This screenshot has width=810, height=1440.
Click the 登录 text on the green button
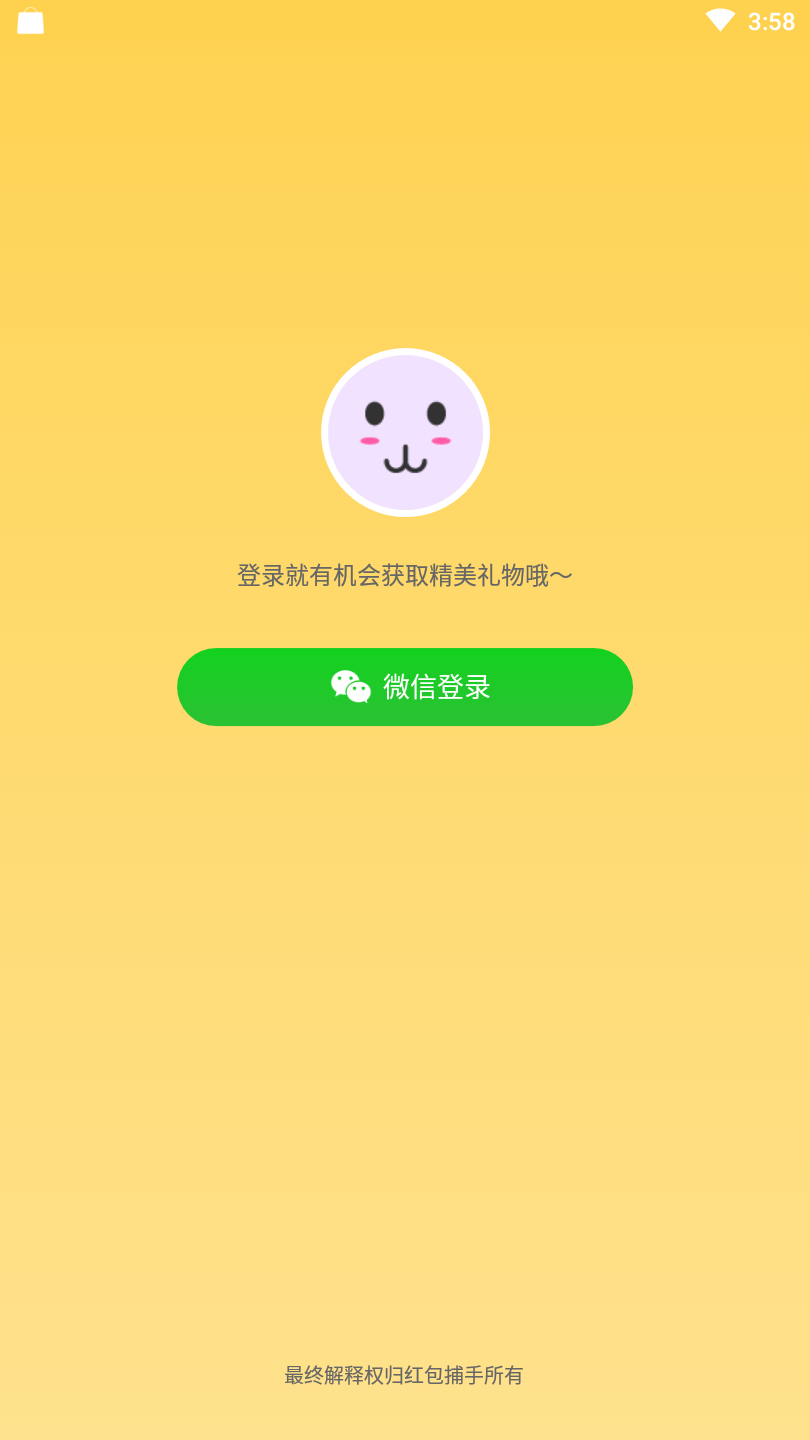pyautogui.click(x=465, y=687)
